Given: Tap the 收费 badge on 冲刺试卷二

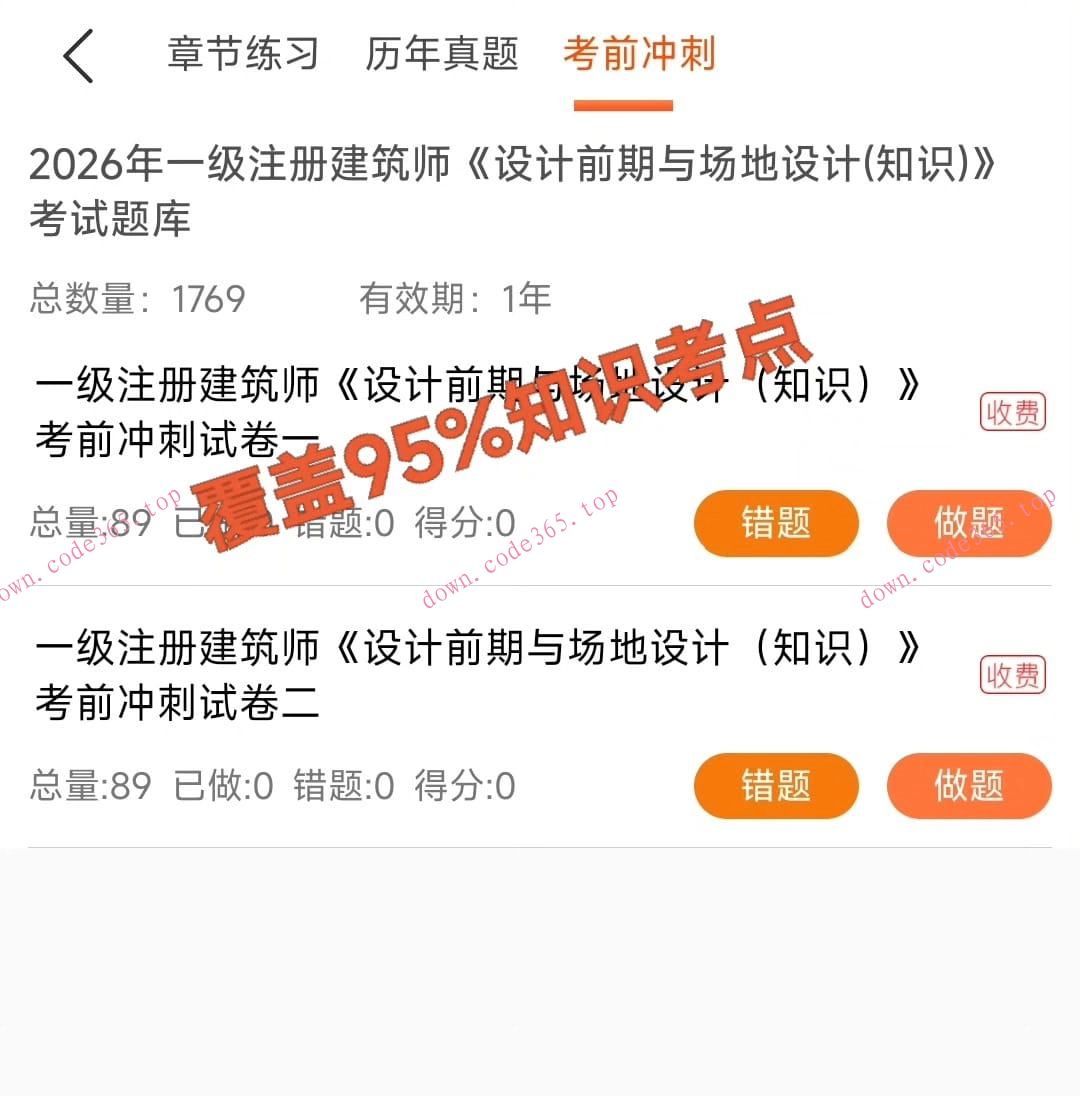Looking at the screenshot, I should pyautogui.click(x=1012, y=675).
